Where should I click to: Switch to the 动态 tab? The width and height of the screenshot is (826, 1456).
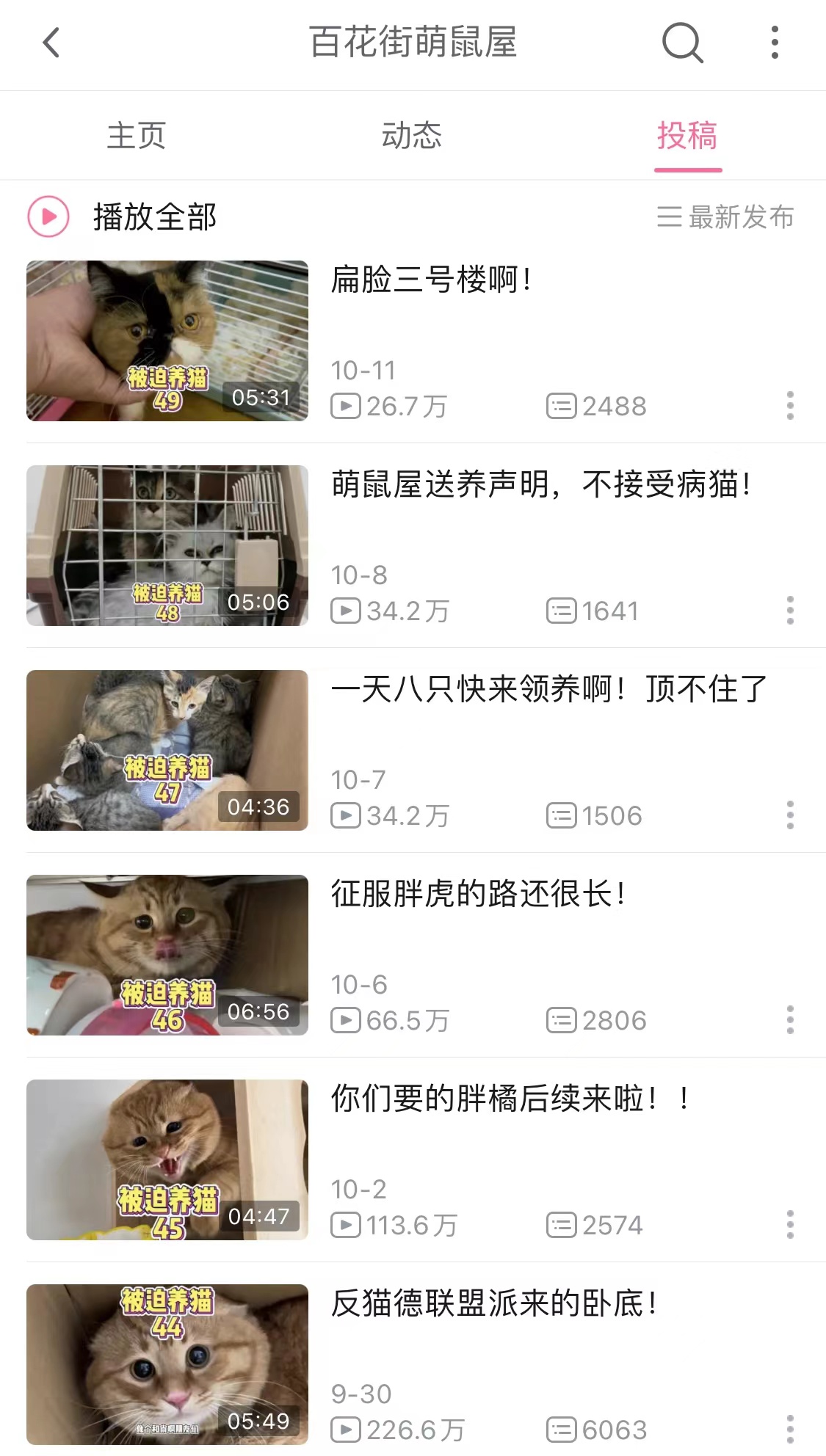pyautogui.click(x=413, y=135)
